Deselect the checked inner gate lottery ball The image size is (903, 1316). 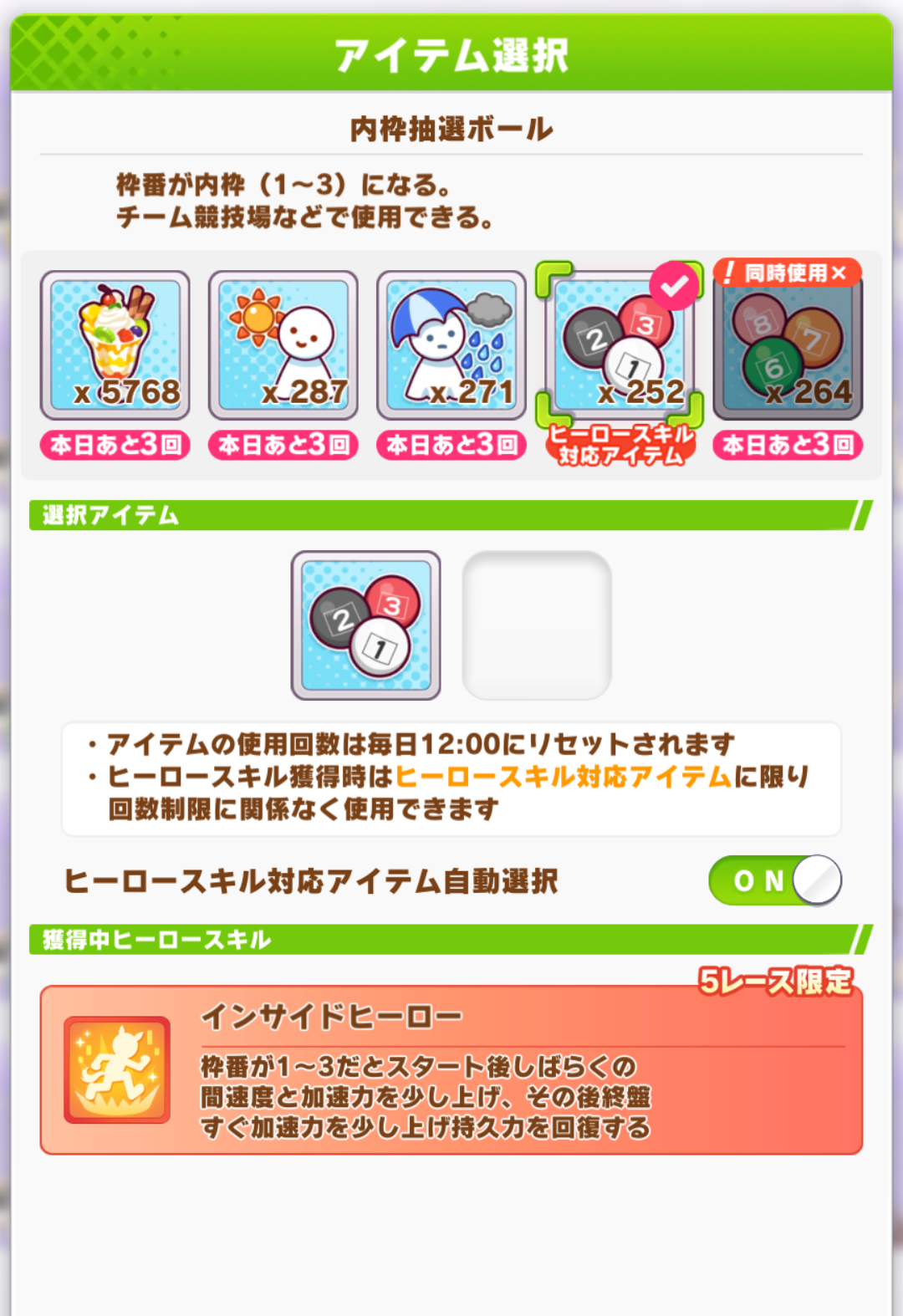[619, 344]
